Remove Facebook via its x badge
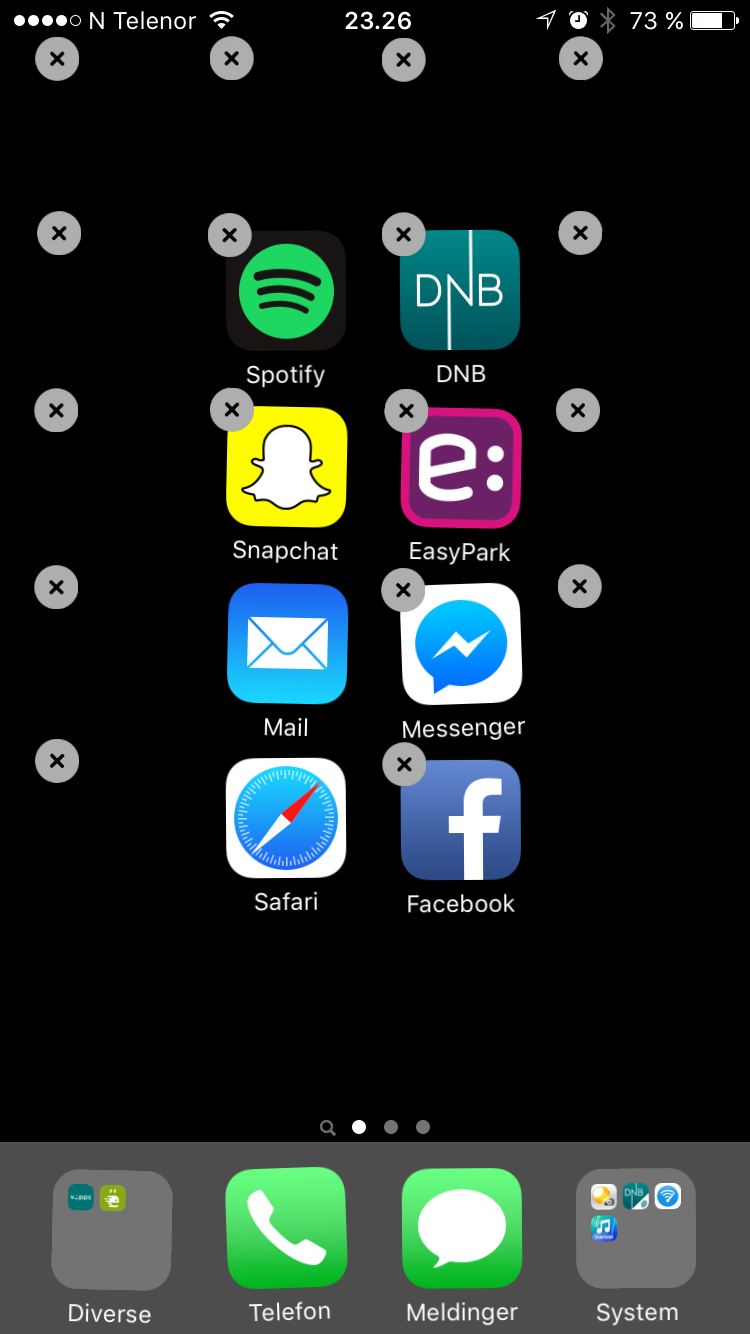 point(404,765)
